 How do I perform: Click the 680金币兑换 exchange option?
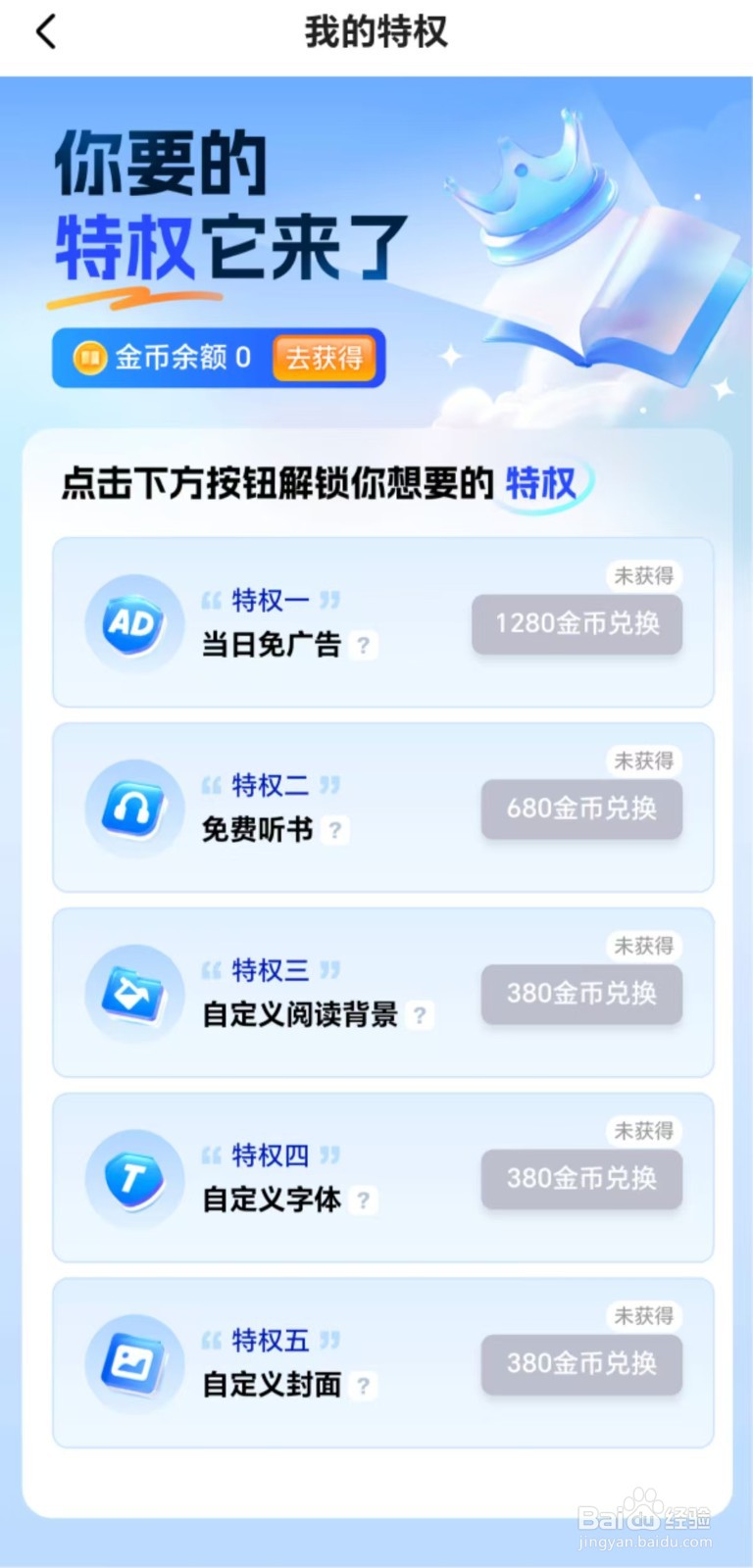click(581, 808)
